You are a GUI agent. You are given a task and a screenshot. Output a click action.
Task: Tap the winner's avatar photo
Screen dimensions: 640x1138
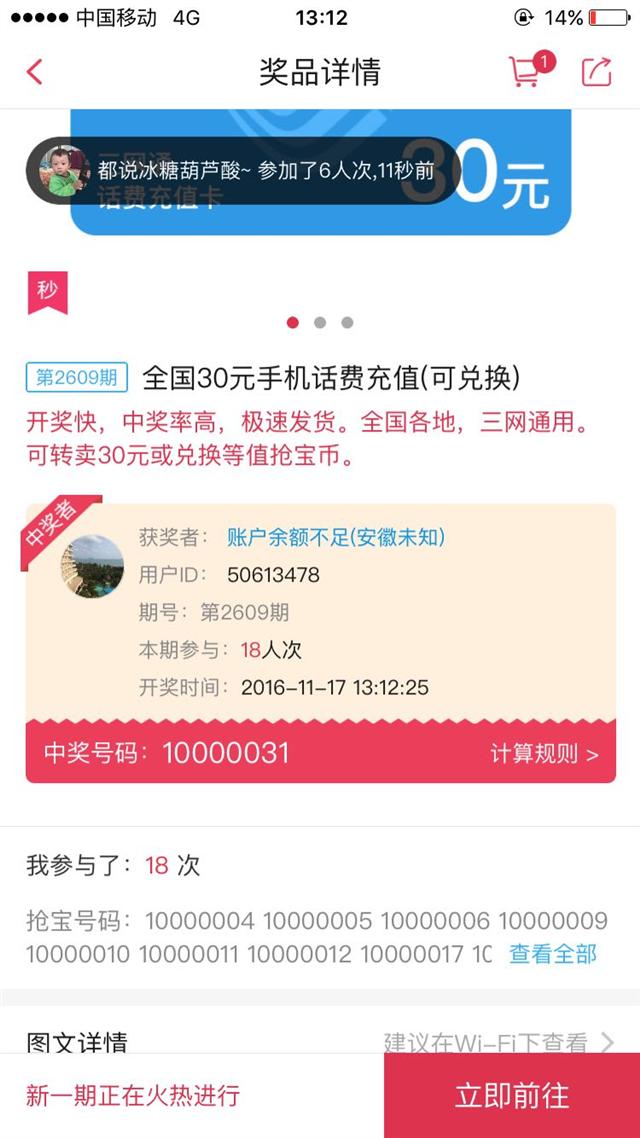[92, 566]
